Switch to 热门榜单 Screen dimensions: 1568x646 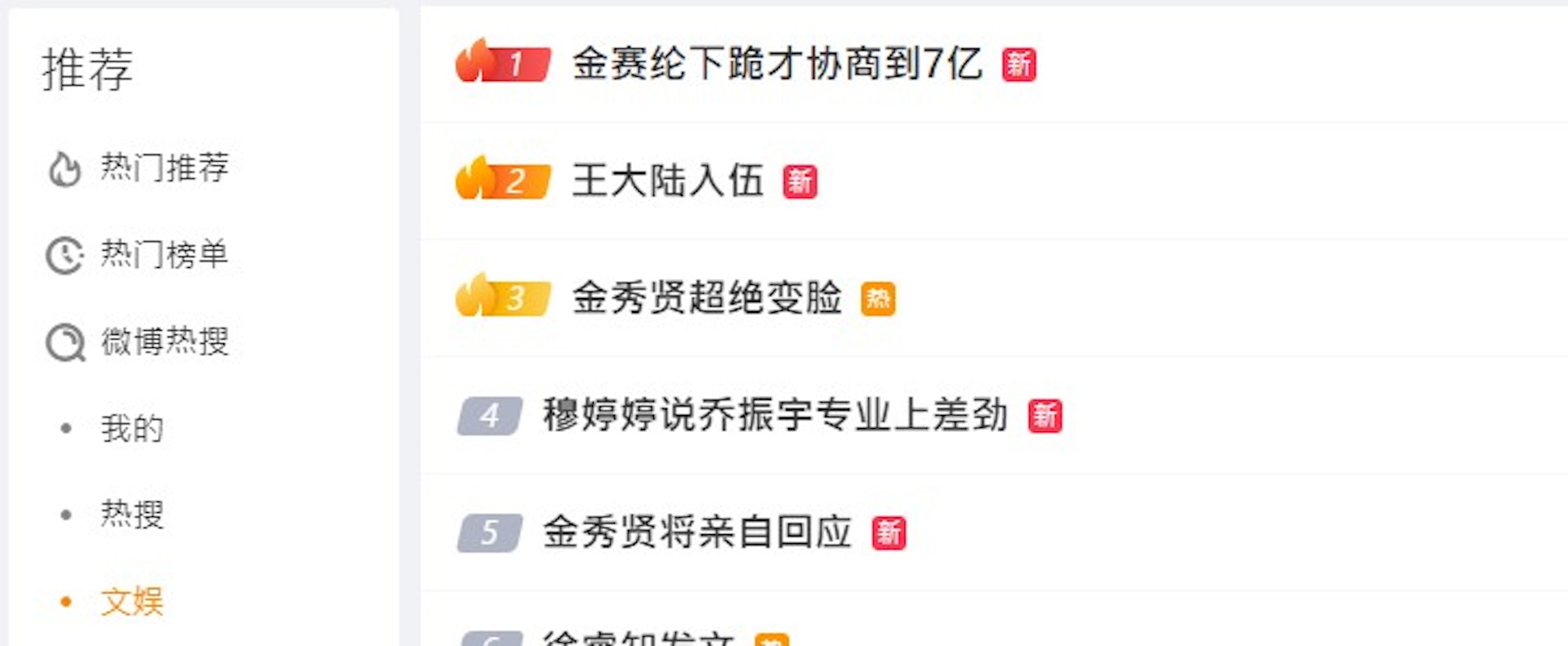pyautogui.click(x=163, y=255)
